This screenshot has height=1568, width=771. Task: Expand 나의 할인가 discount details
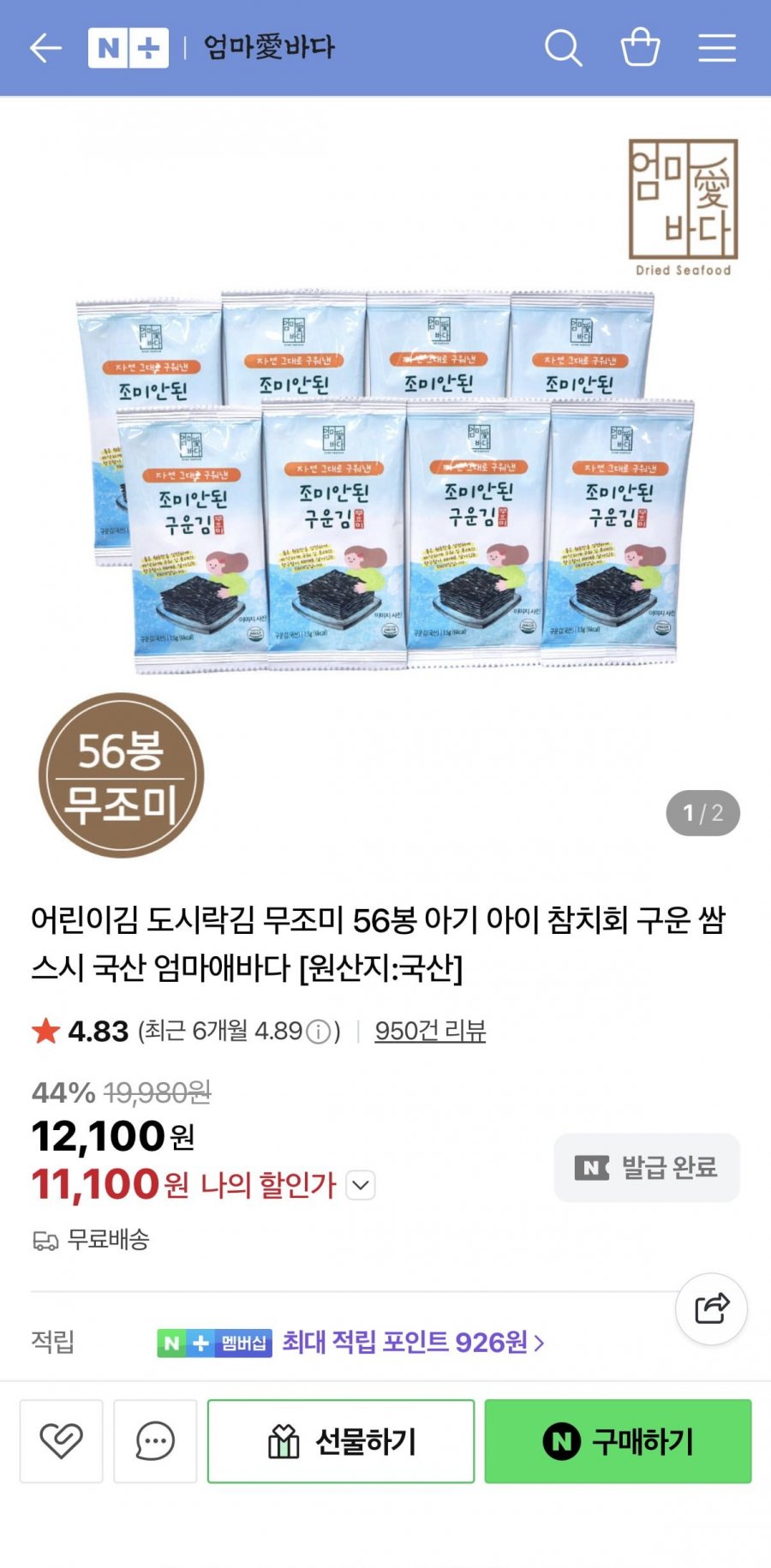(362, 1185)
